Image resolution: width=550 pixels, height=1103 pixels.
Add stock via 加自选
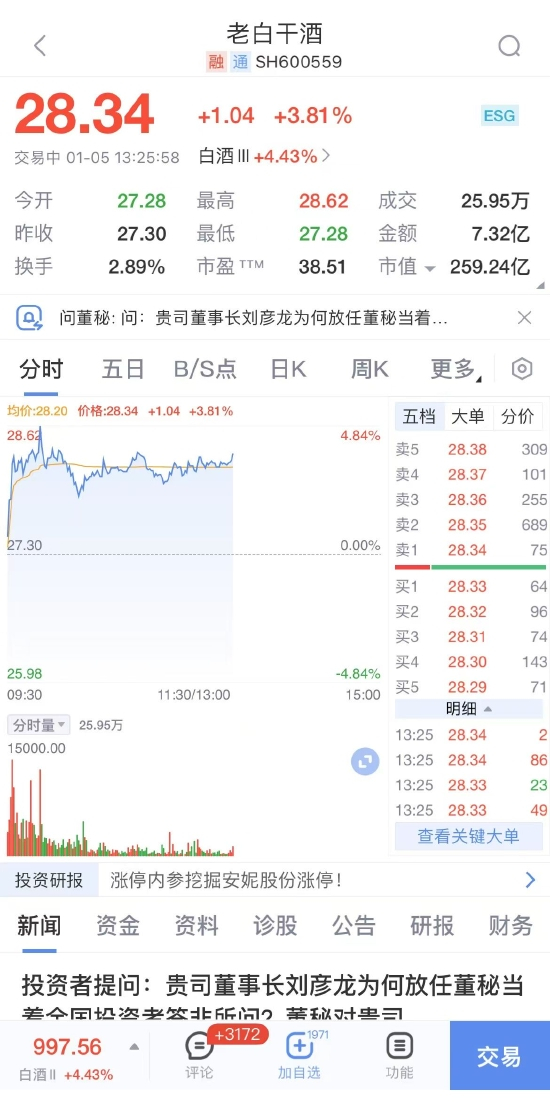[299, 1057]
